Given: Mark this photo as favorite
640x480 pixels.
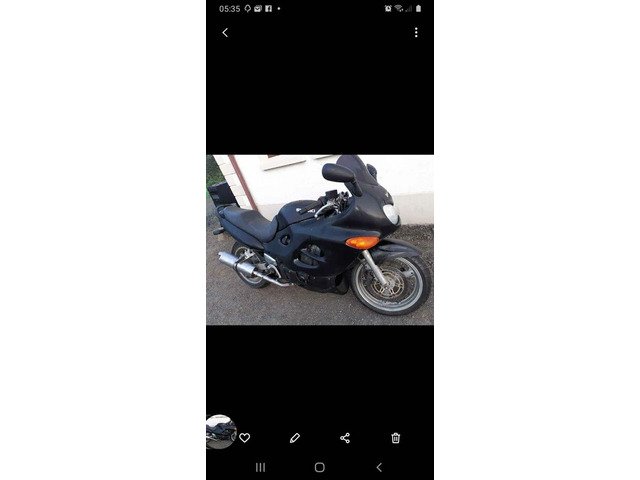Looking at the screenshot, I should (244, 437).
